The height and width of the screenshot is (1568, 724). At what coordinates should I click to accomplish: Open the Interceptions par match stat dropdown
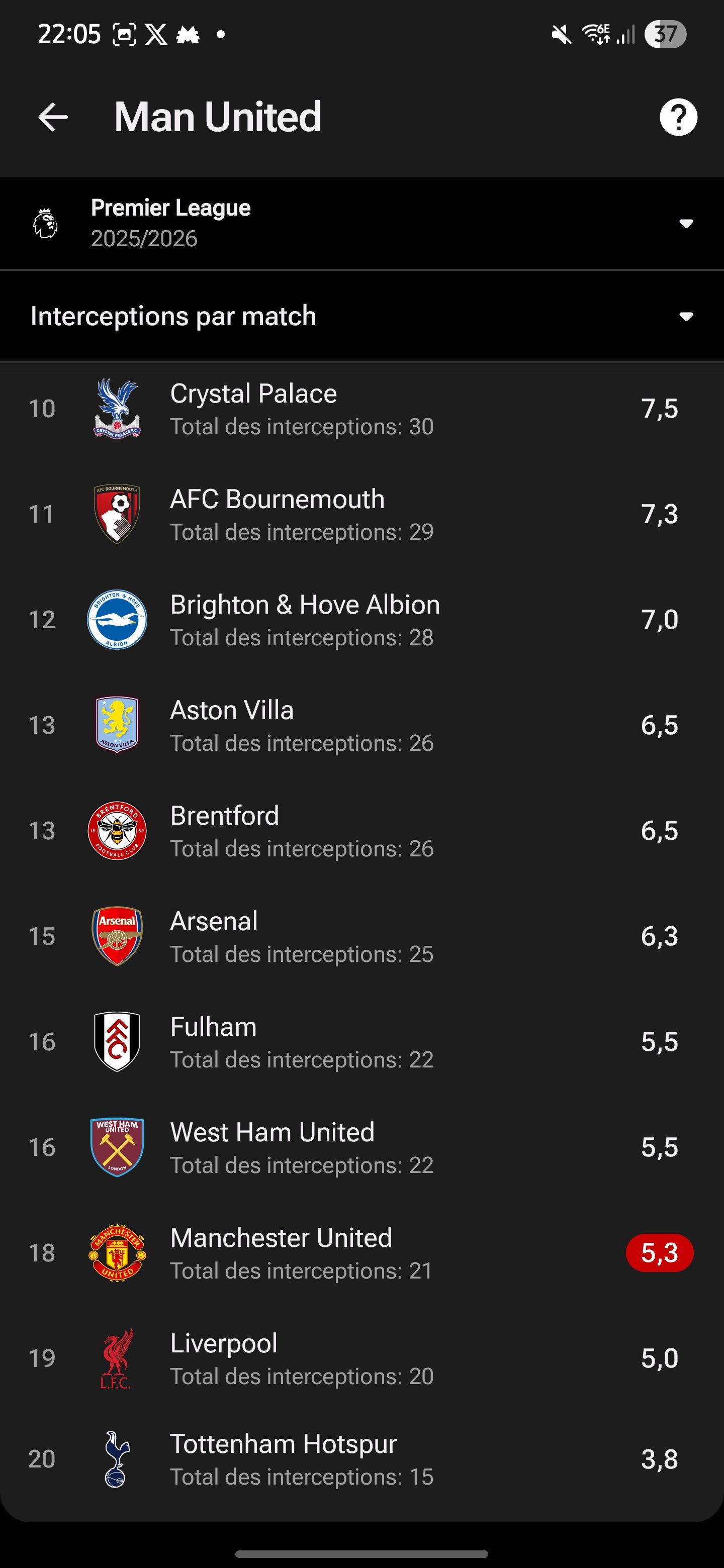[x=361, y=317]
